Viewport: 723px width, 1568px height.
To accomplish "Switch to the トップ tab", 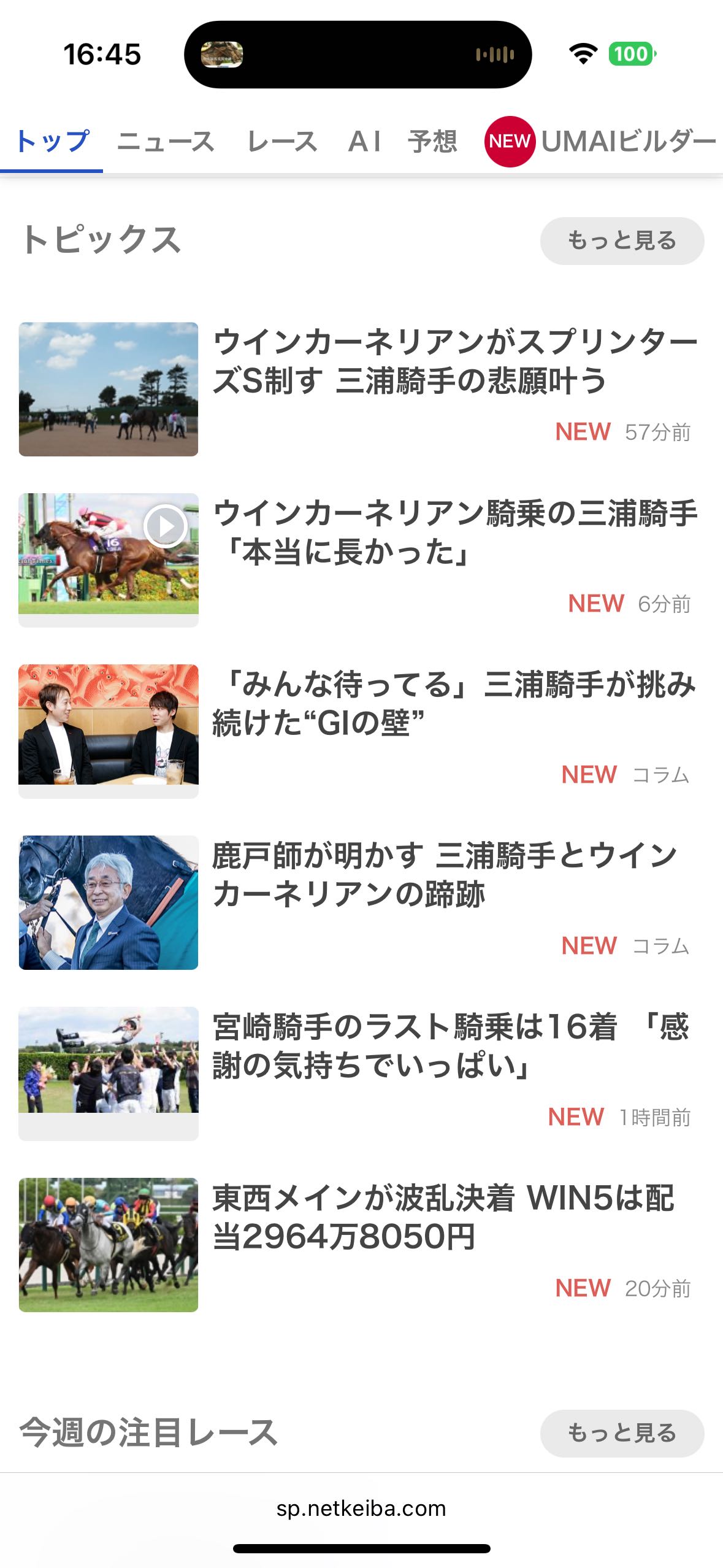I will coord(53,142).
